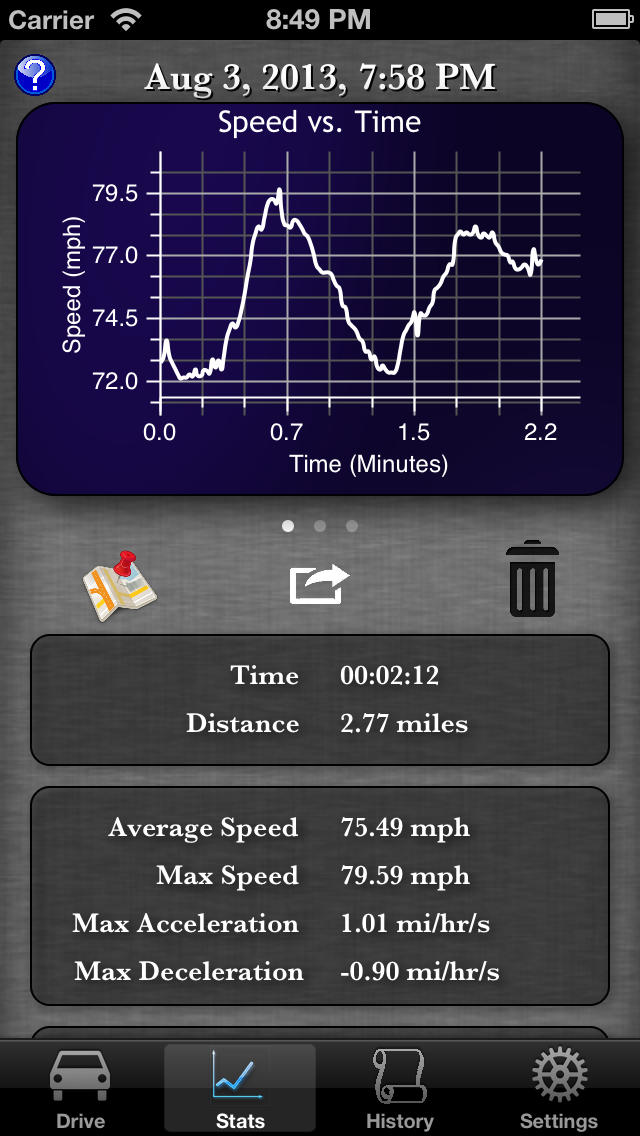Delete this recorded drive
This screenshot has width=640, height=1136.
tap(533, 580)
